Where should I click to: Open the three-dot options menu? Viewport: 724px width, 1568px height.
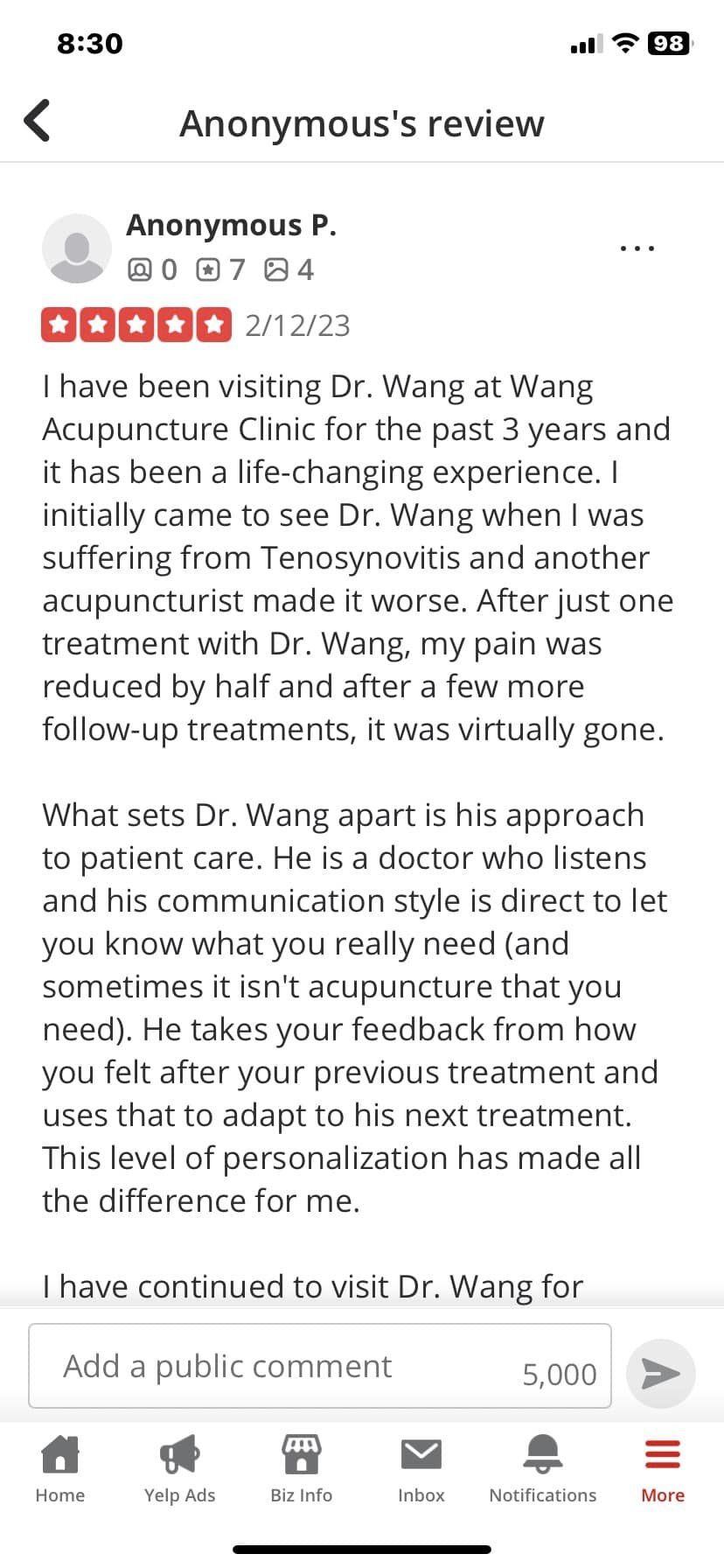pyautogui.click(x=637, y=248)
